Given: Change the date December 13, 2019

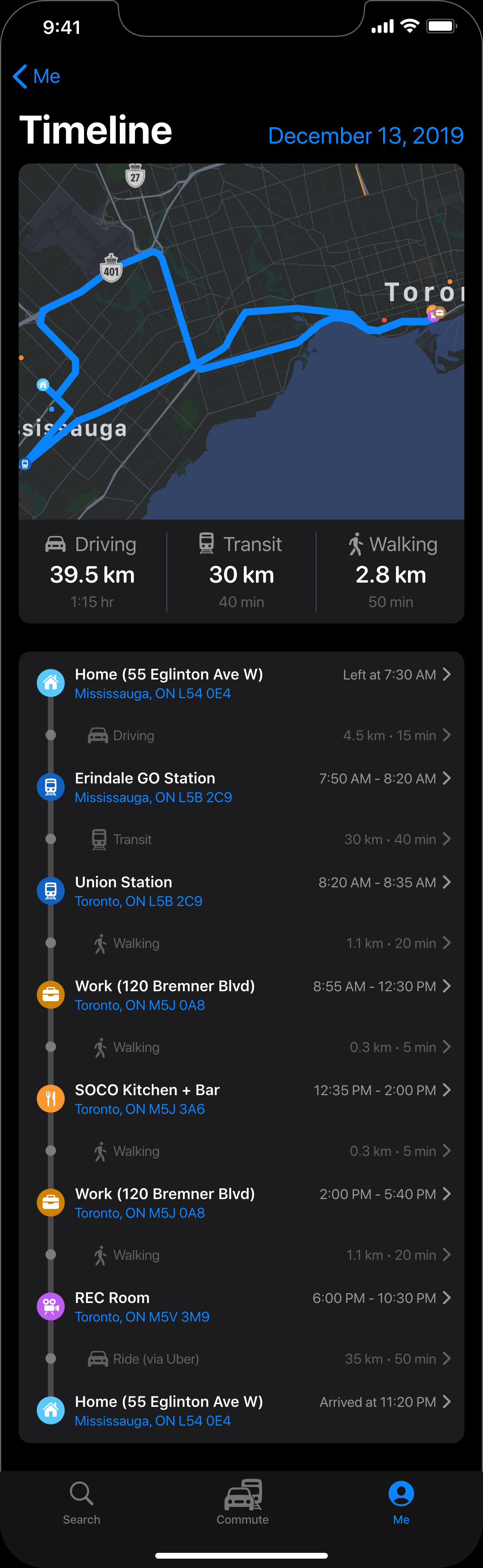Looking at the screenshot, I should pyautogui.click(x=366, y=136).
